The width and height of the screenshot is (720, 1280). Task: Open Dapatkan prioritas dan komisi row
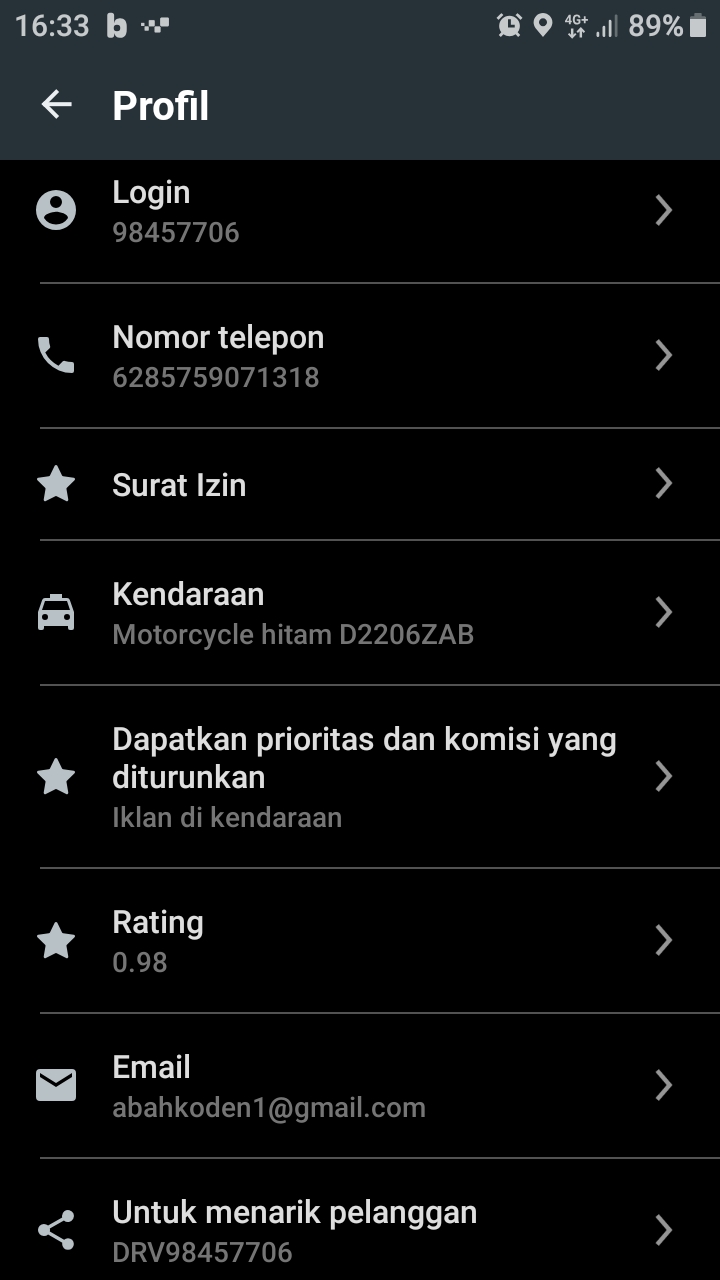(360, 776)
